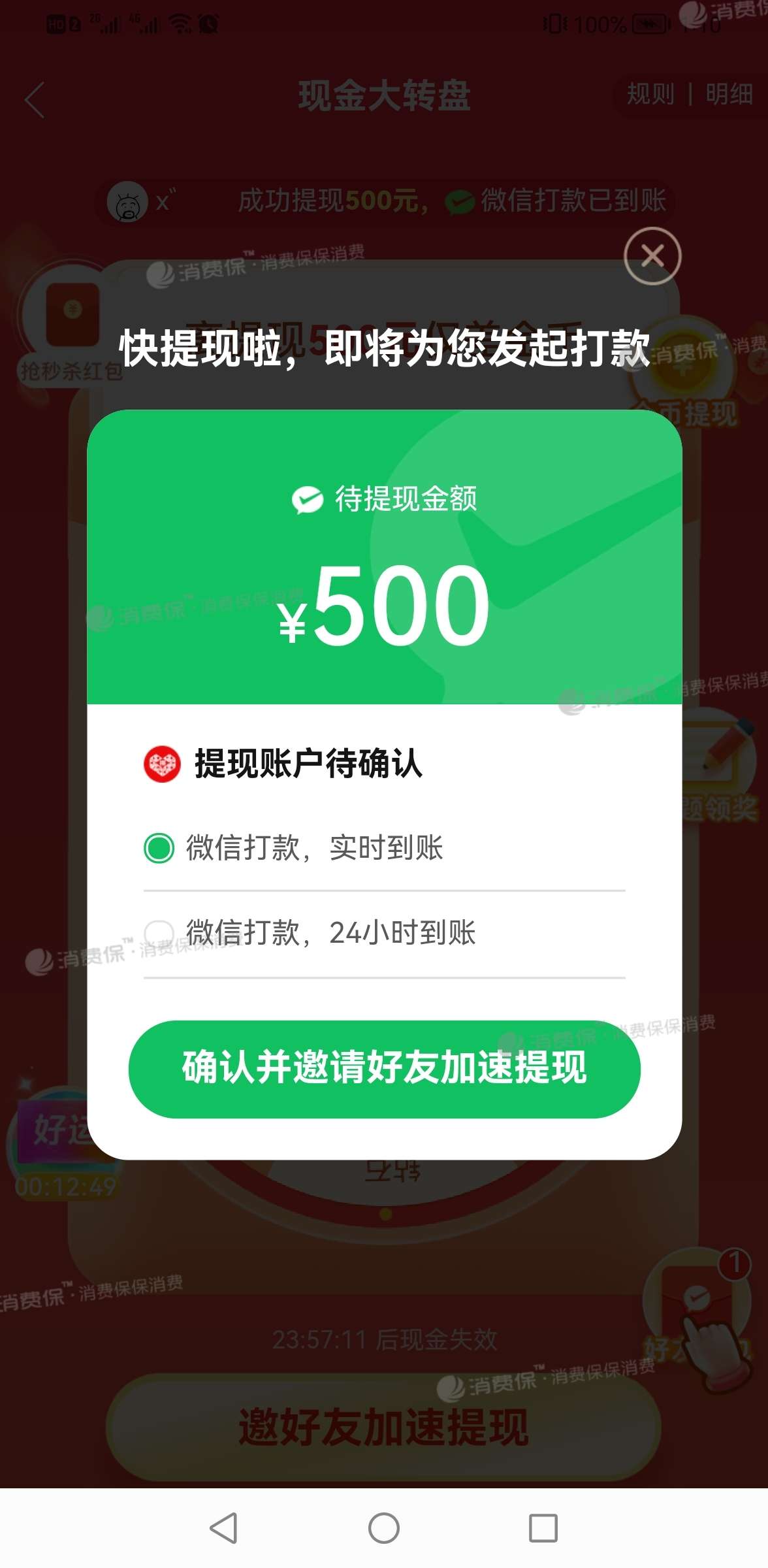Go to the system home screen
This screenshot has width=768, height=1568.
tap(384, 1528)
